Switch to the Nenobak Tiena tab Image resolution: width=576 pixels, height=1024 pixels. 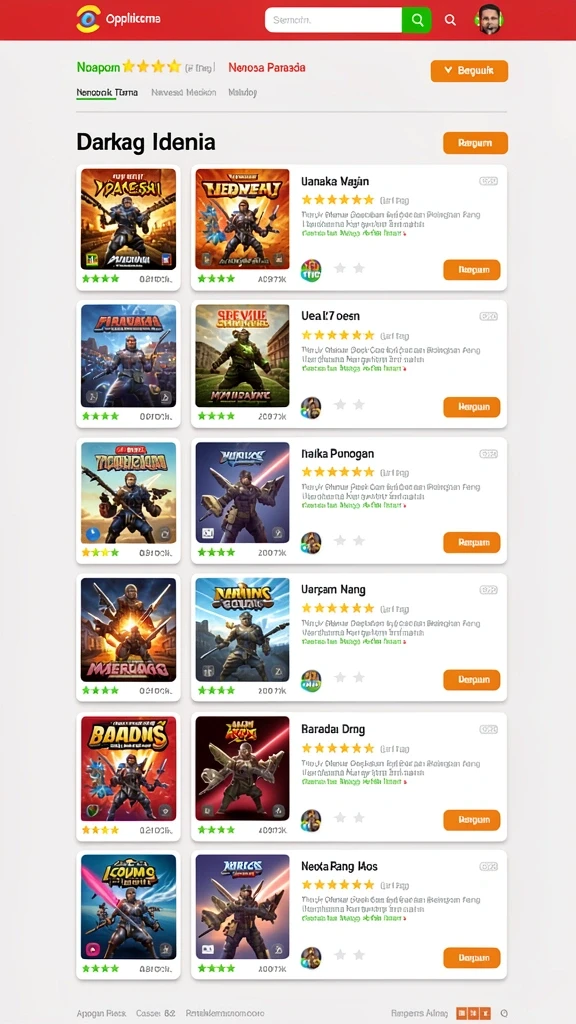click(107, 93)
